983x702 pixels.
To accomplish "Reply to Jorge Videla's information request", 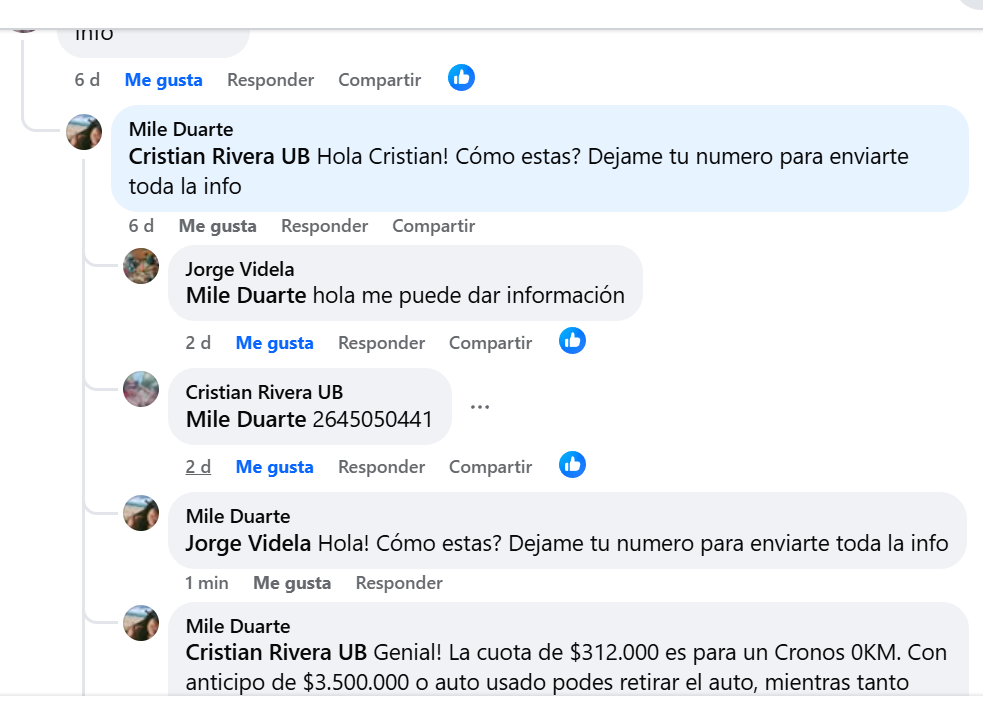I will pyautogui.click(x=381, y=343).
